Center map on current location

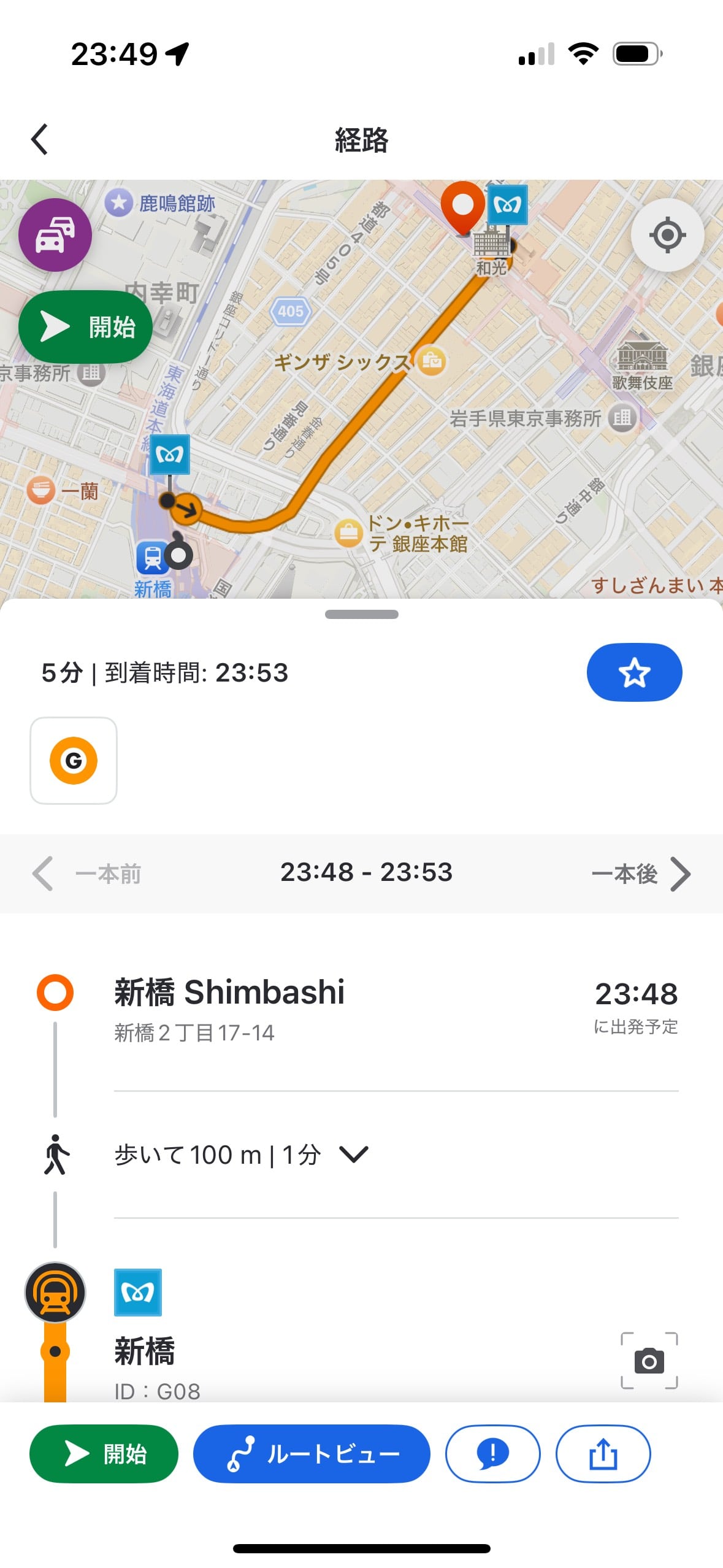(667, 235)
